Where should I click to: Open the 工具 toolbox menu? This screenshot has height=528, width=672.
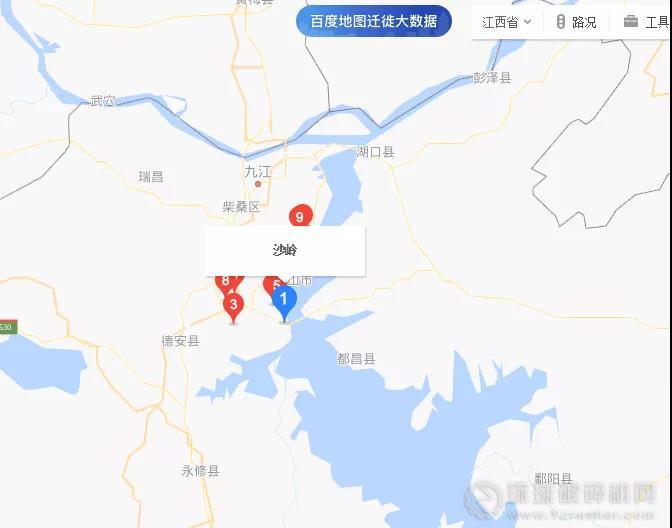(646, 22)
